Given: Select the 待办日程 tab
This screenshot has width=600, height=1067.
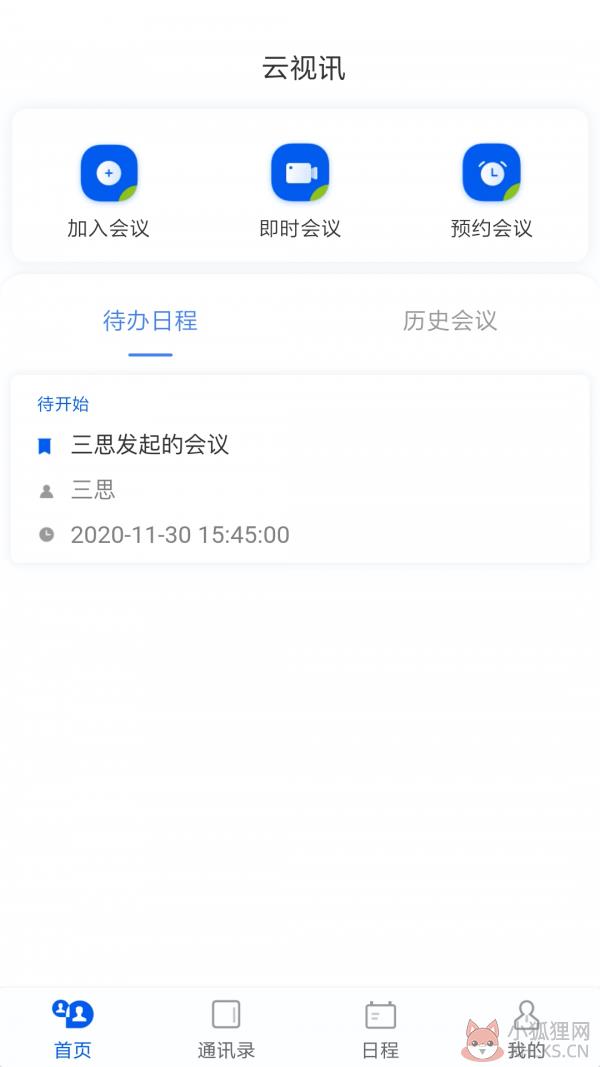Looking at the screenshot, I should pos(150,321).
